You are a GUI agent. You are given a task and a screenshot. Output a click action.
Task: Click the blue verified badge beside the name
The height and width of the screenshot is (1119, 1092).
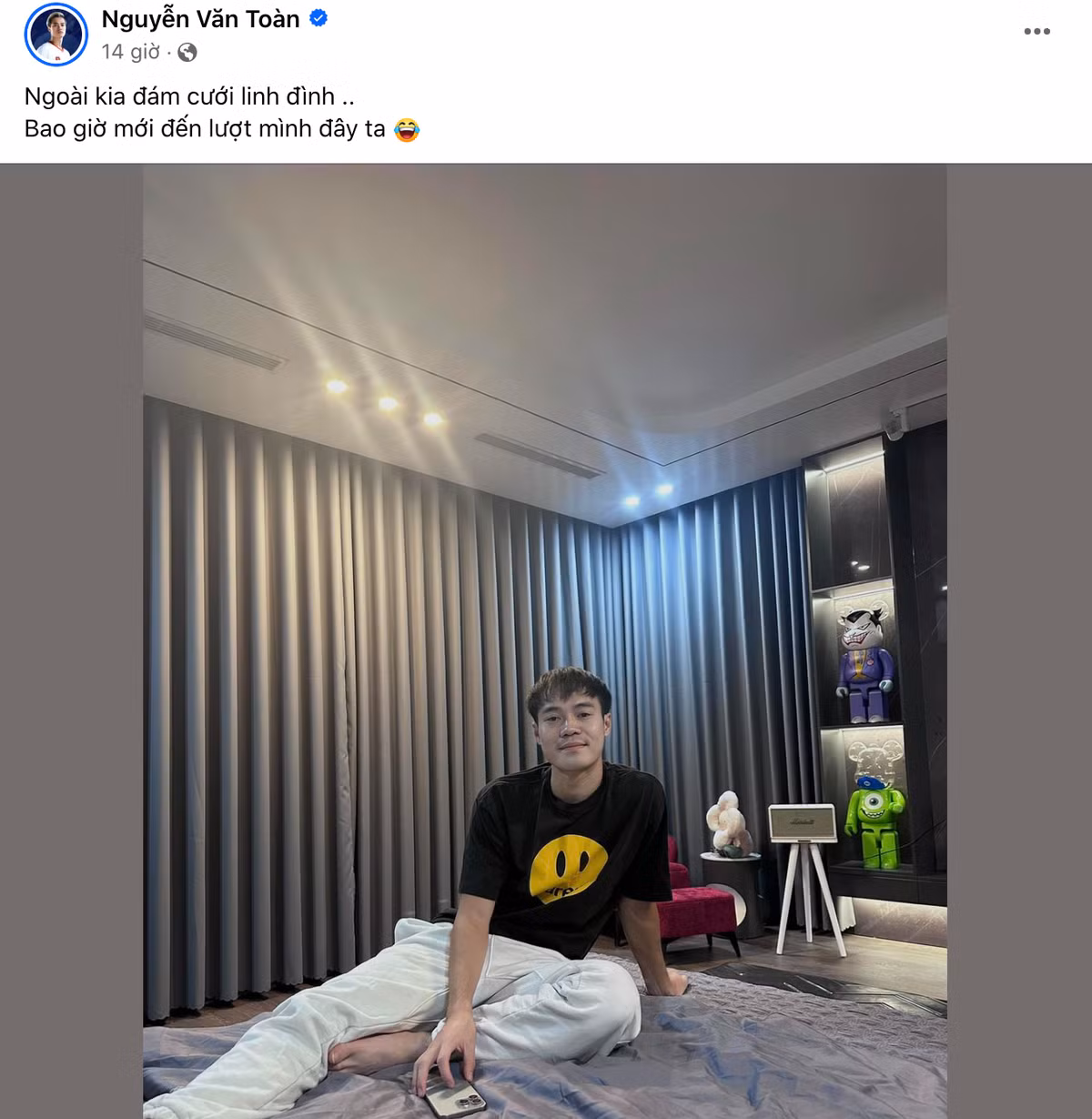click(318, 18)
